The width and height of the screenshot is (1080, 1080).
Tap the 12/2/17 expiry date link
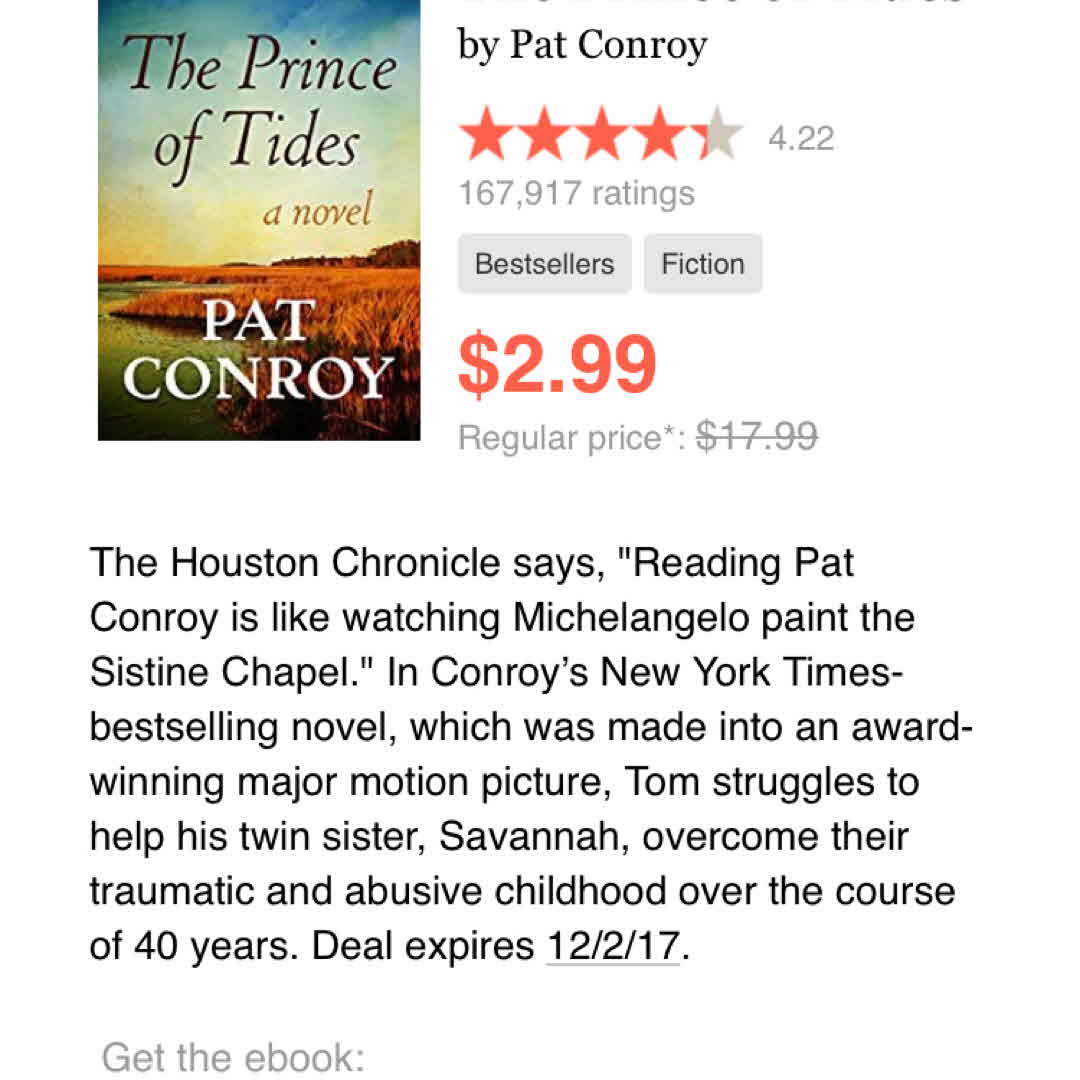pos(613,946)
